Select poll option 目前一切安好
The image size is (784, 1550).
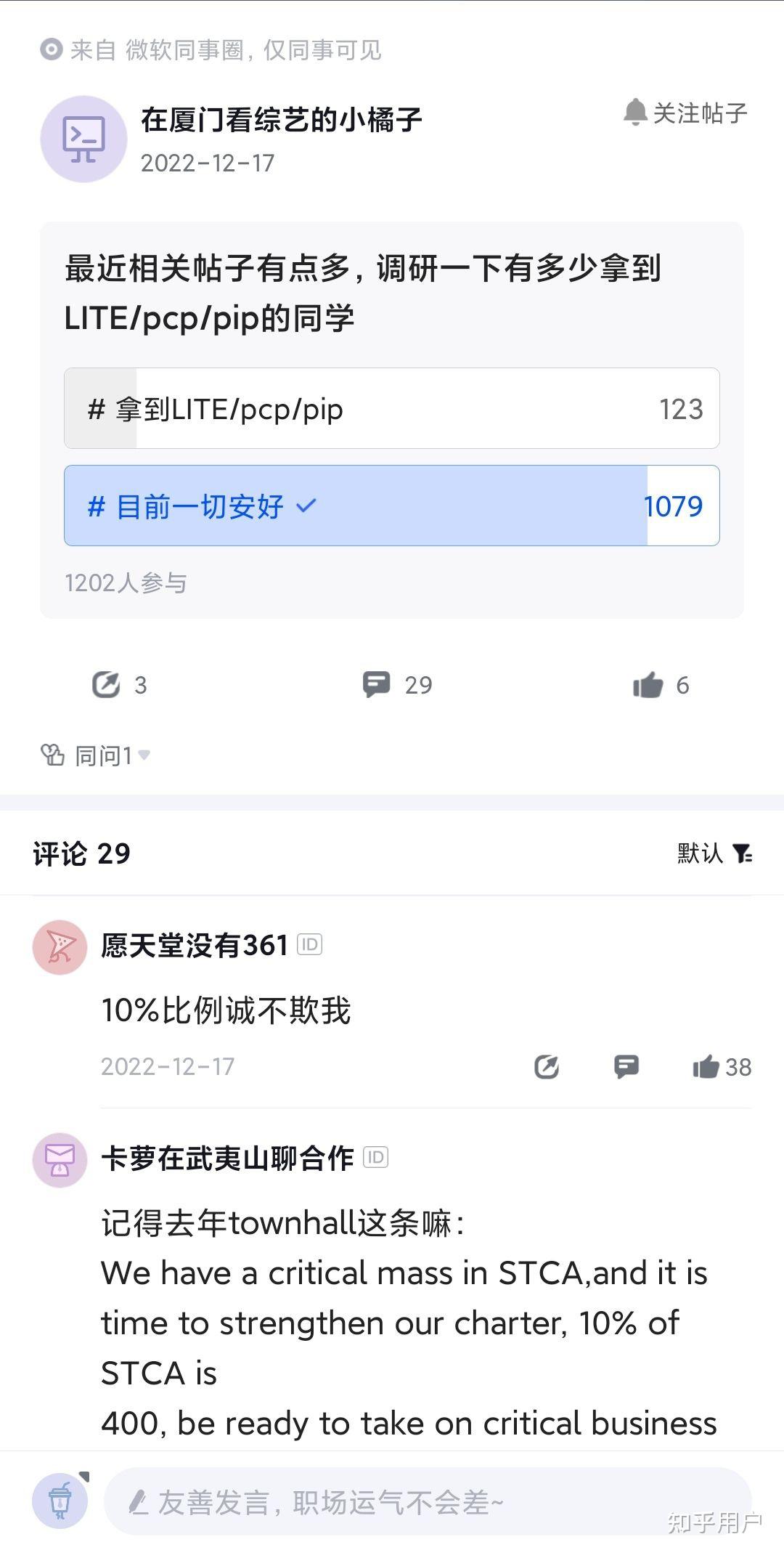(x=392, y=506)
